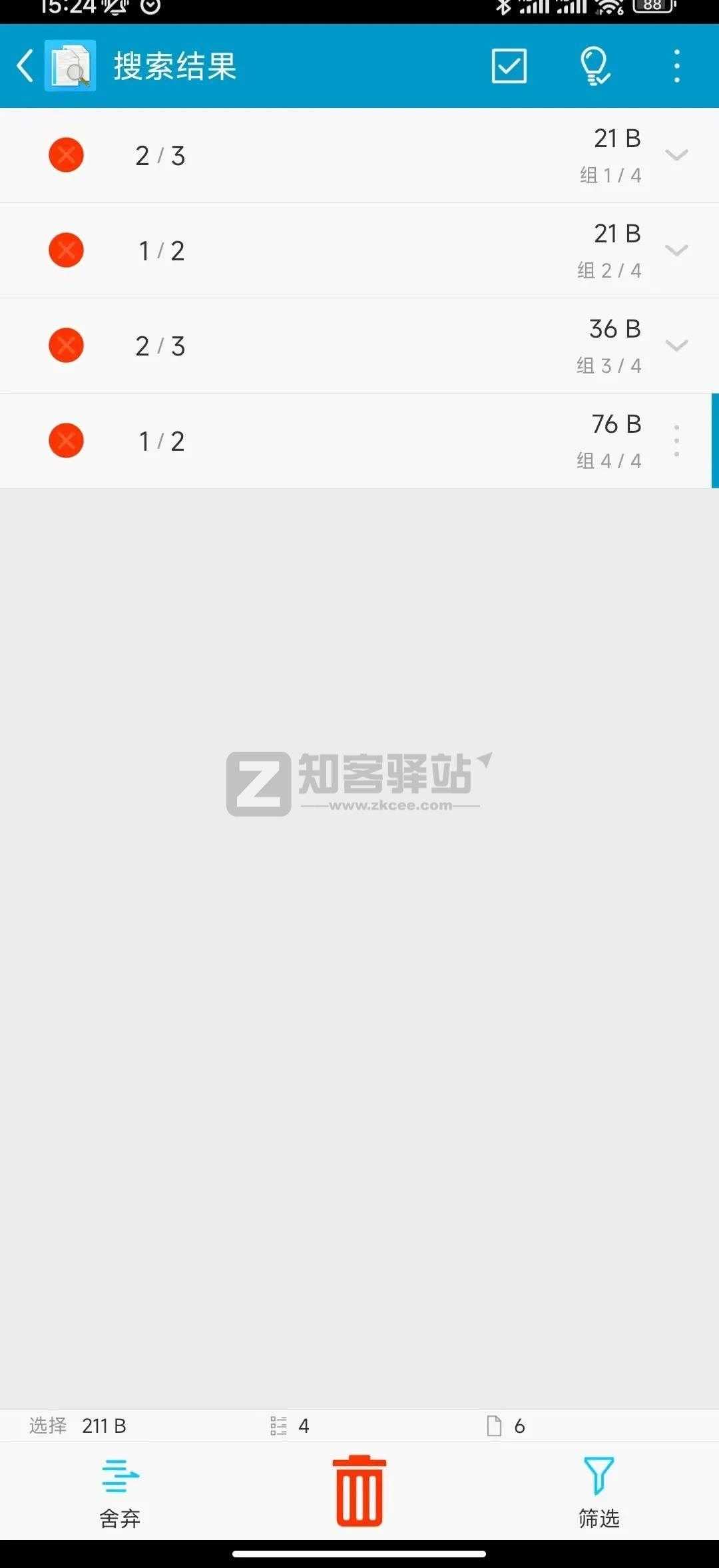Tap the red X on the 76 B group
The width and height of the screenshot is (719, 1568).
point(66,440)
